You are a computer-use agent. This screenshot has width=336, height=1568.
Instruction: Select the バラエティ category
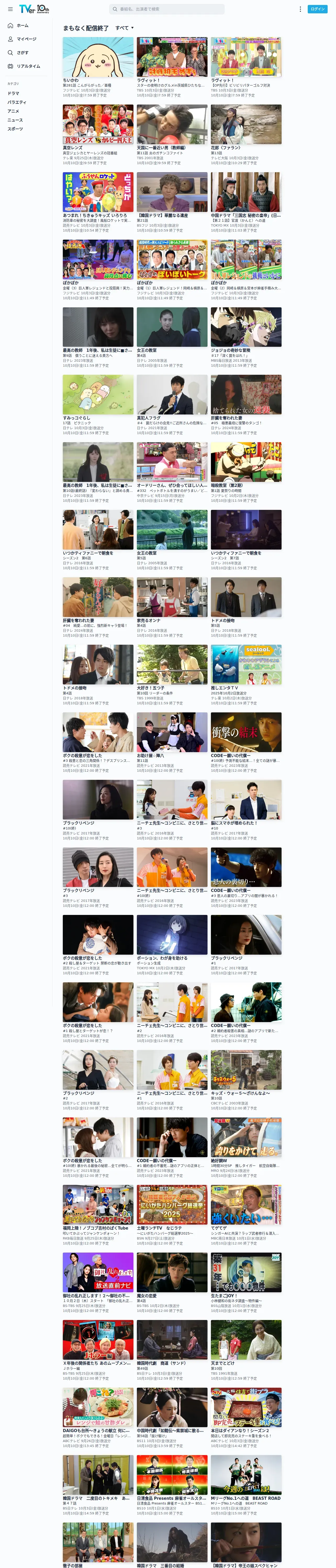[x=17, y=102]
